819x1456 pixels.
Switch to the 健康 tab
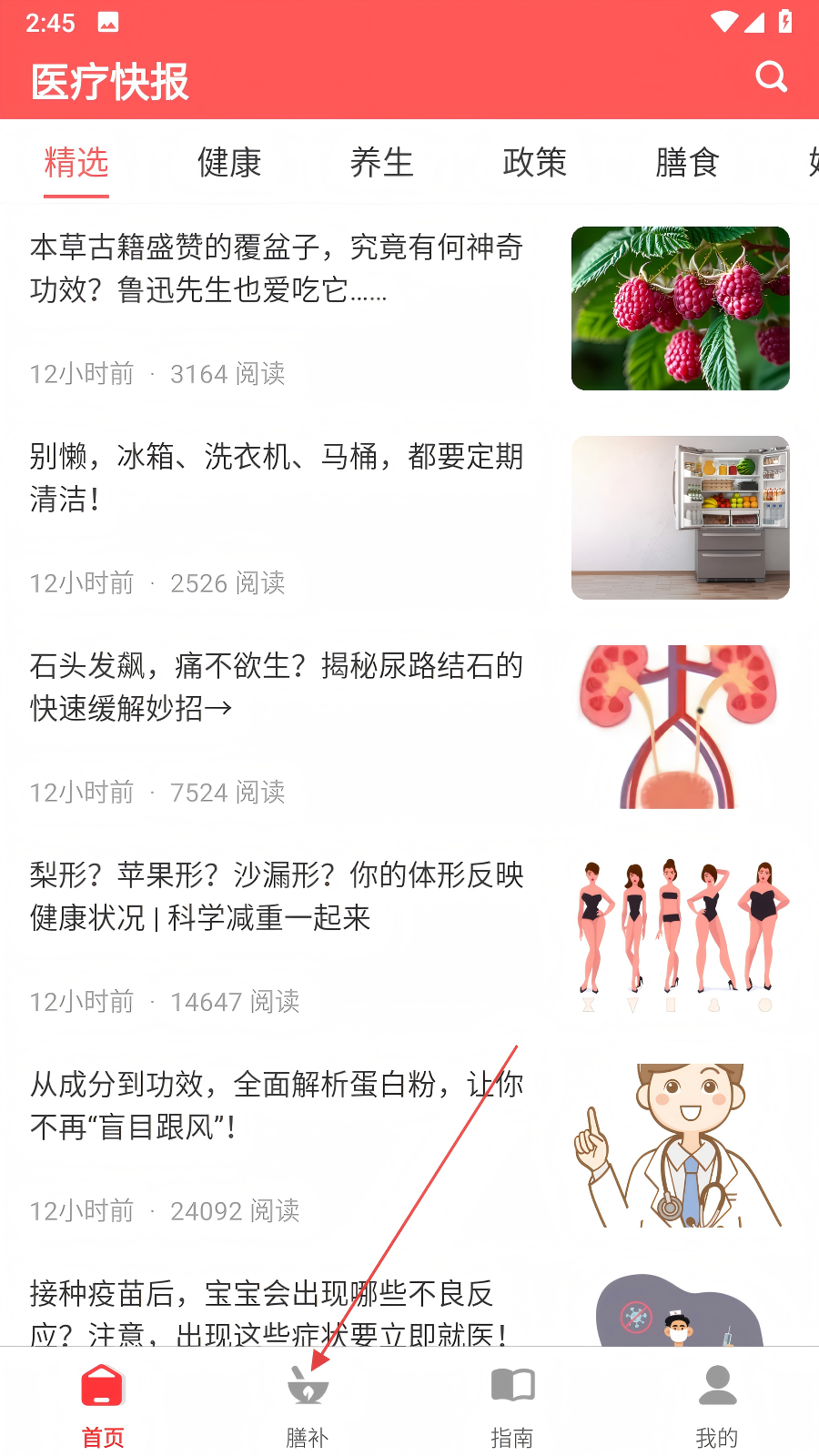[229, 163]
